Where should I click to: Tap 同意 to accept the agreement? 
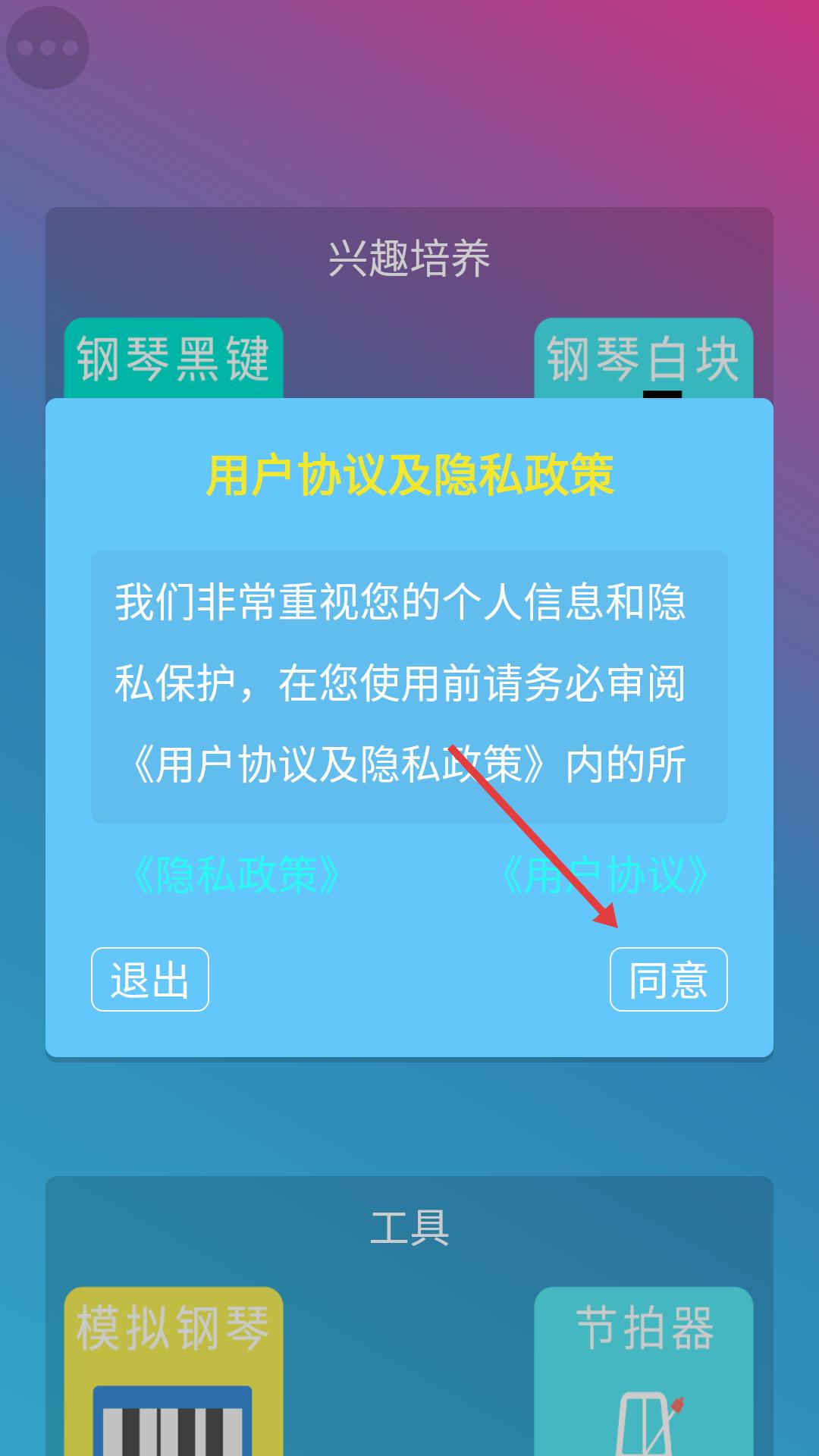point(668,979)
